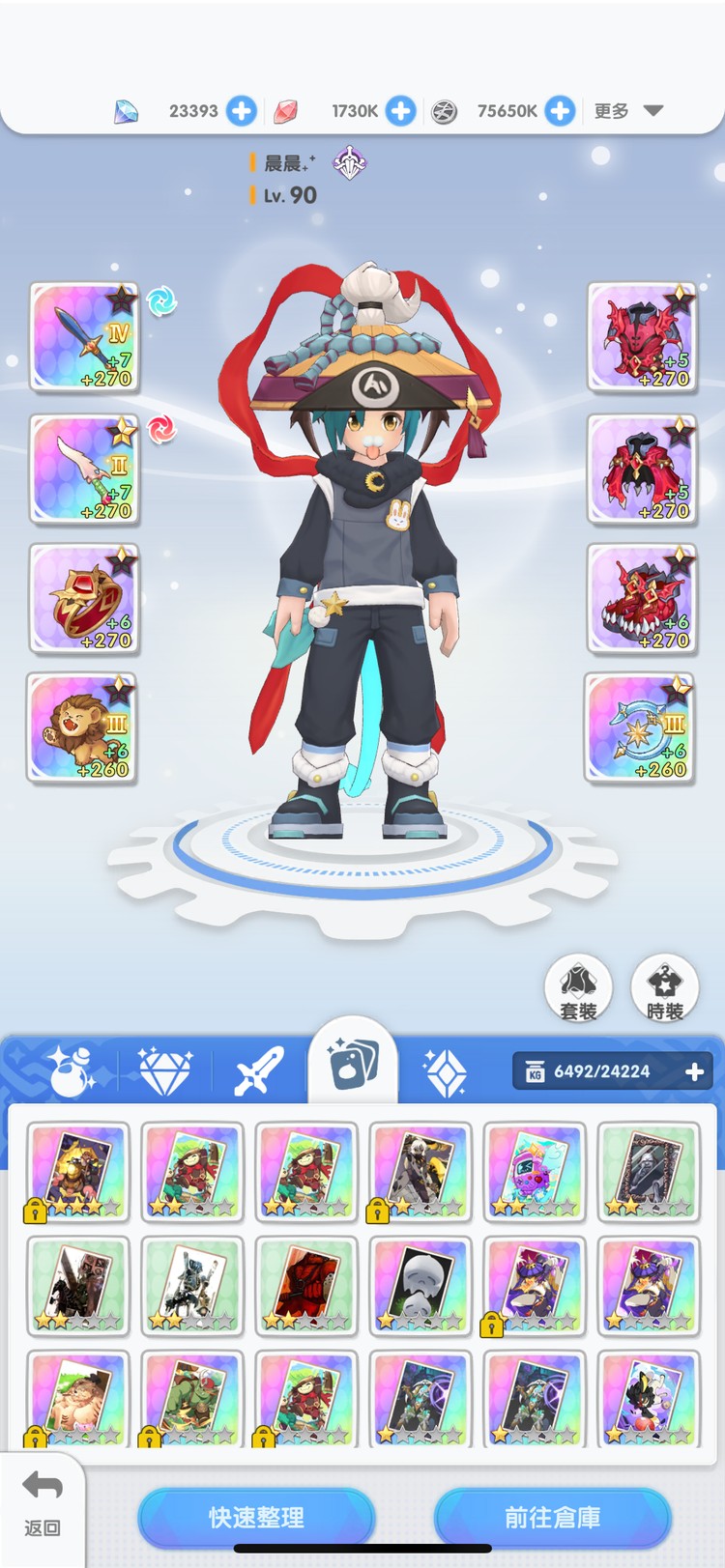This screenshot has height=1568, width=725.
Task: Open the 時裝 fashion button
Action: click(664, 988)
